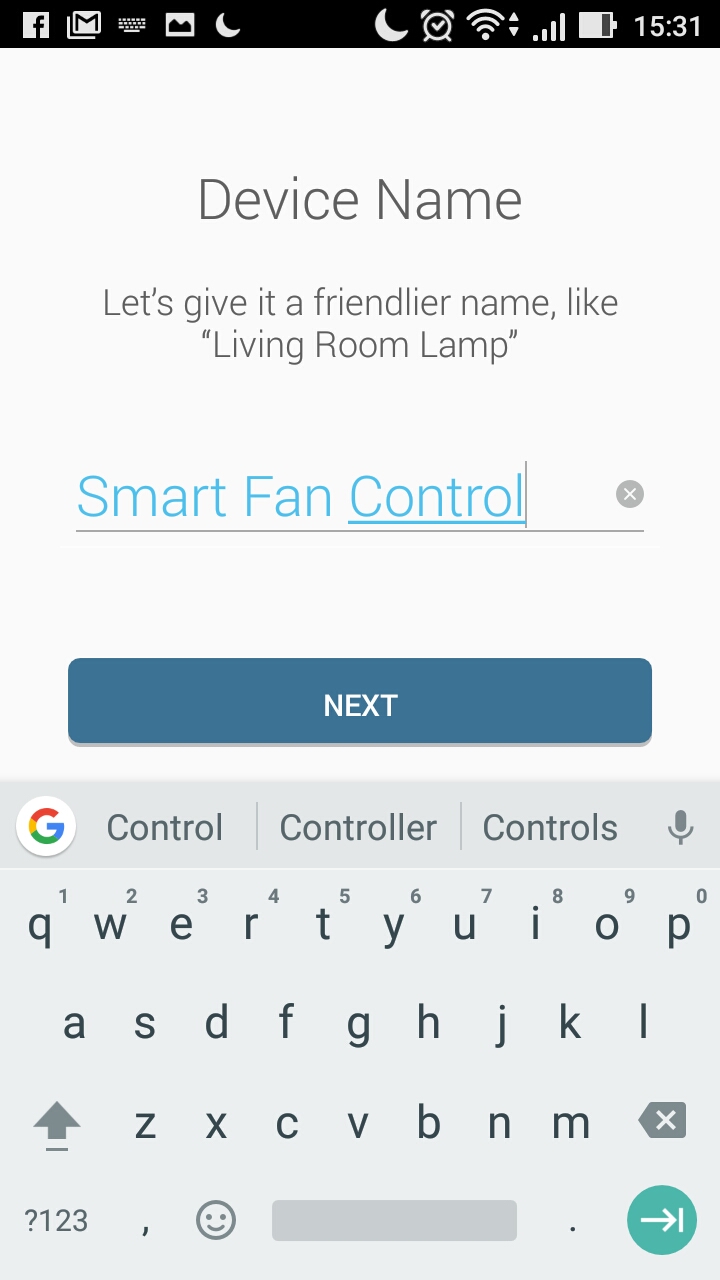Clear the device name text field
Image resolution: width=720 pixels, height=1280 pixels.
[x=629, y=494]
